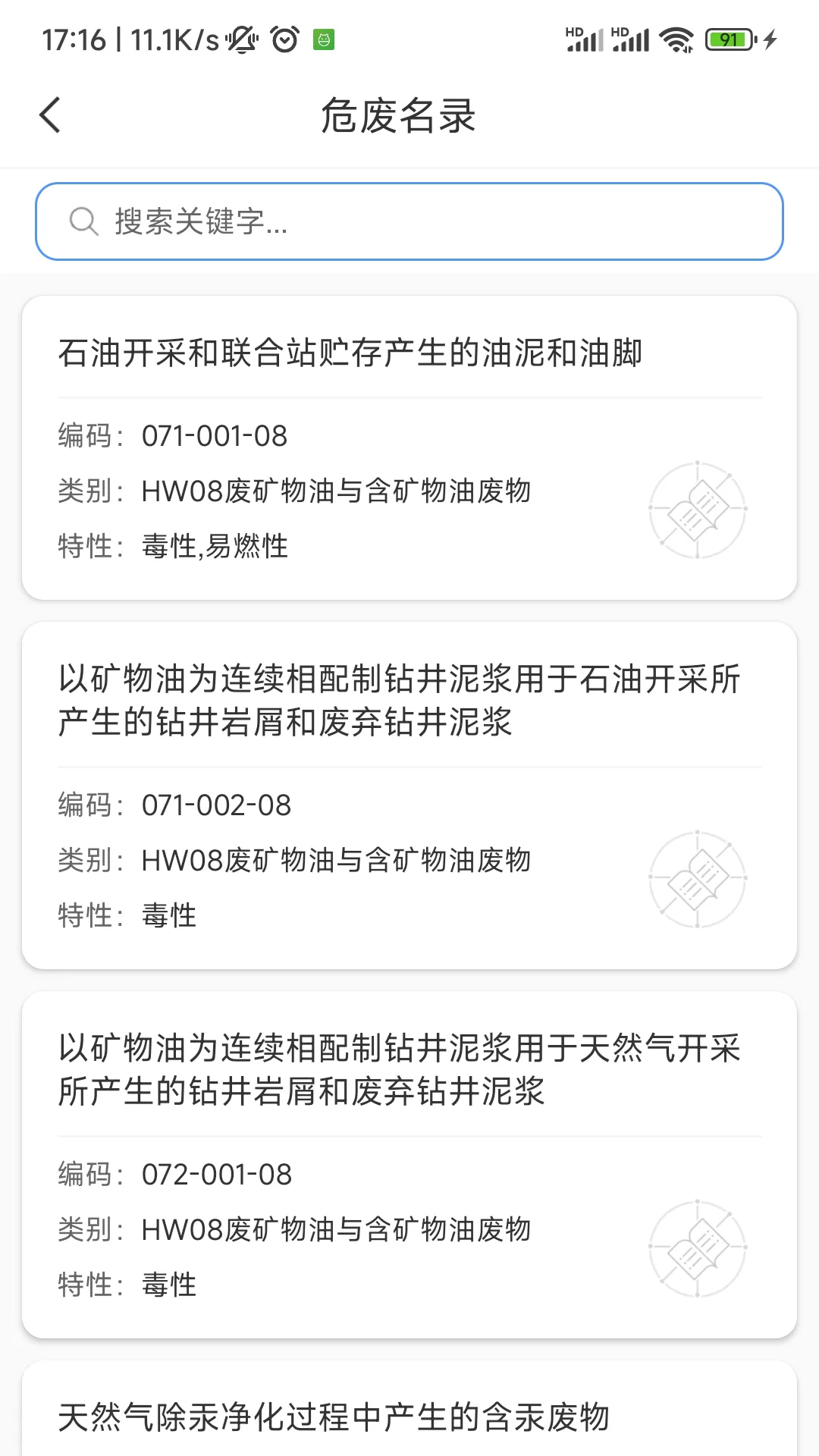819x1456 pixels.
Task: Click the book watermark icon on card 071-002-08
Action: coord(698,880)
